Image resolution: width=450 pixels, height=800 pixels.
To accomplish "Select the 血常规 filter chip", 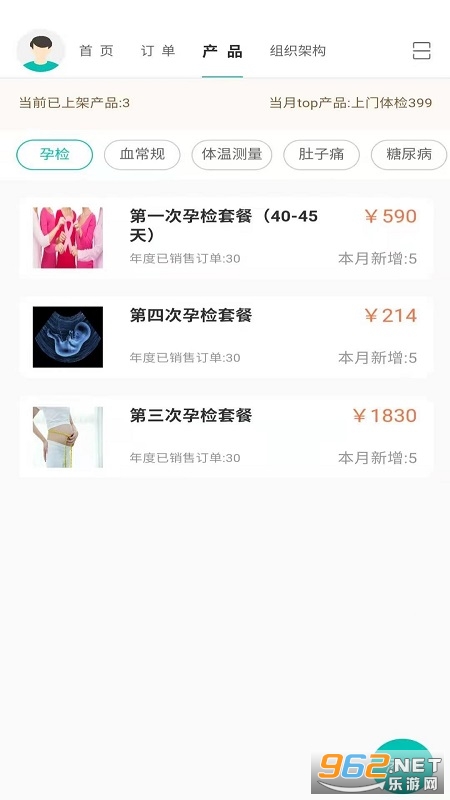I will (142, 154).
